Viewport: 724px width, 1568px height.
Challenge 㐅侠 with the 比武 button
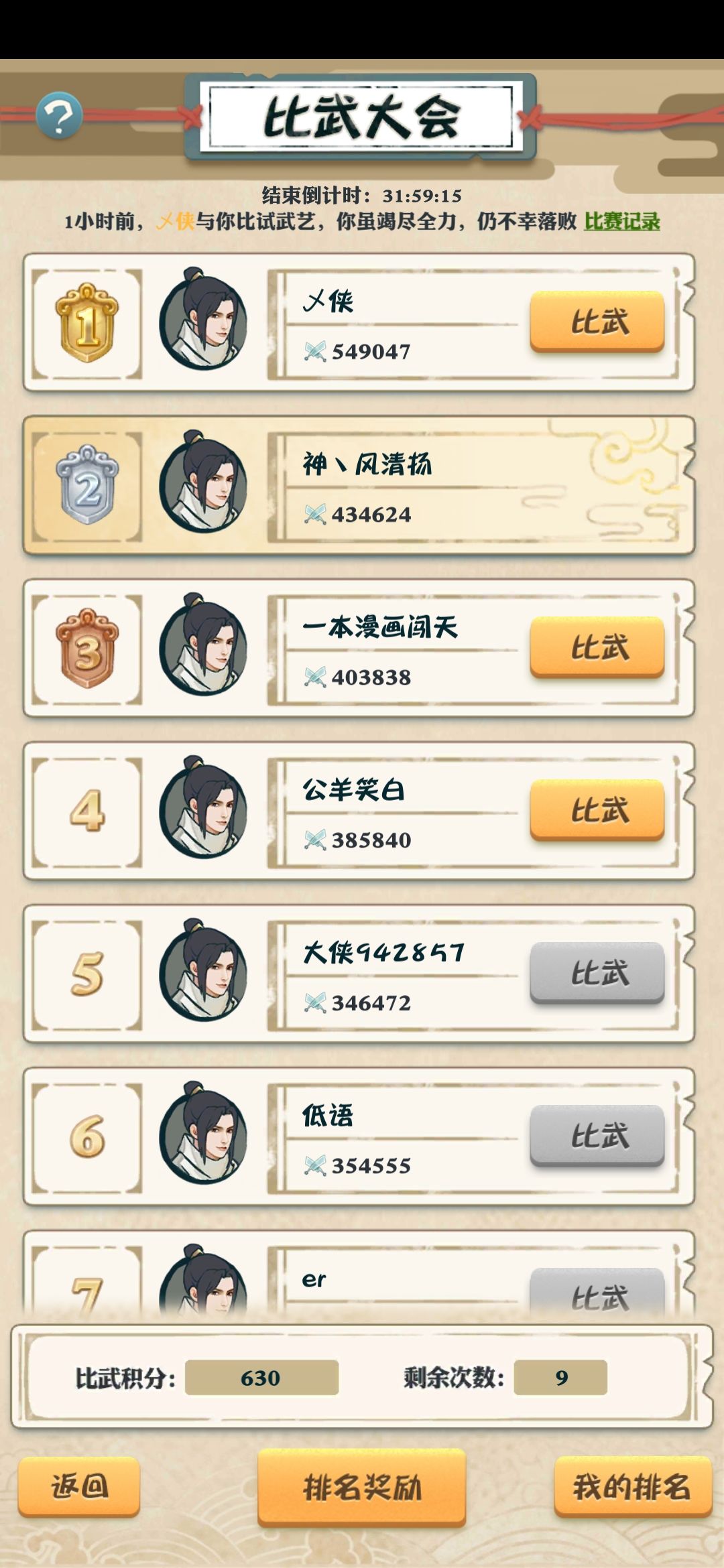coord(597,322)
